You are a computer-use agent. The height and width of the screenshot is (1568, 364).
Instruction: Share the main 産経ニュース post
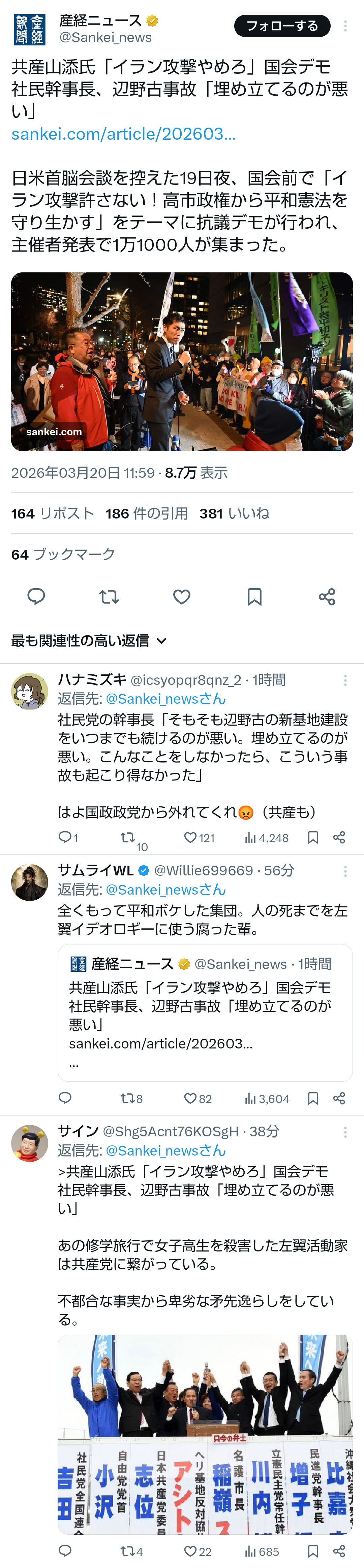327,597
